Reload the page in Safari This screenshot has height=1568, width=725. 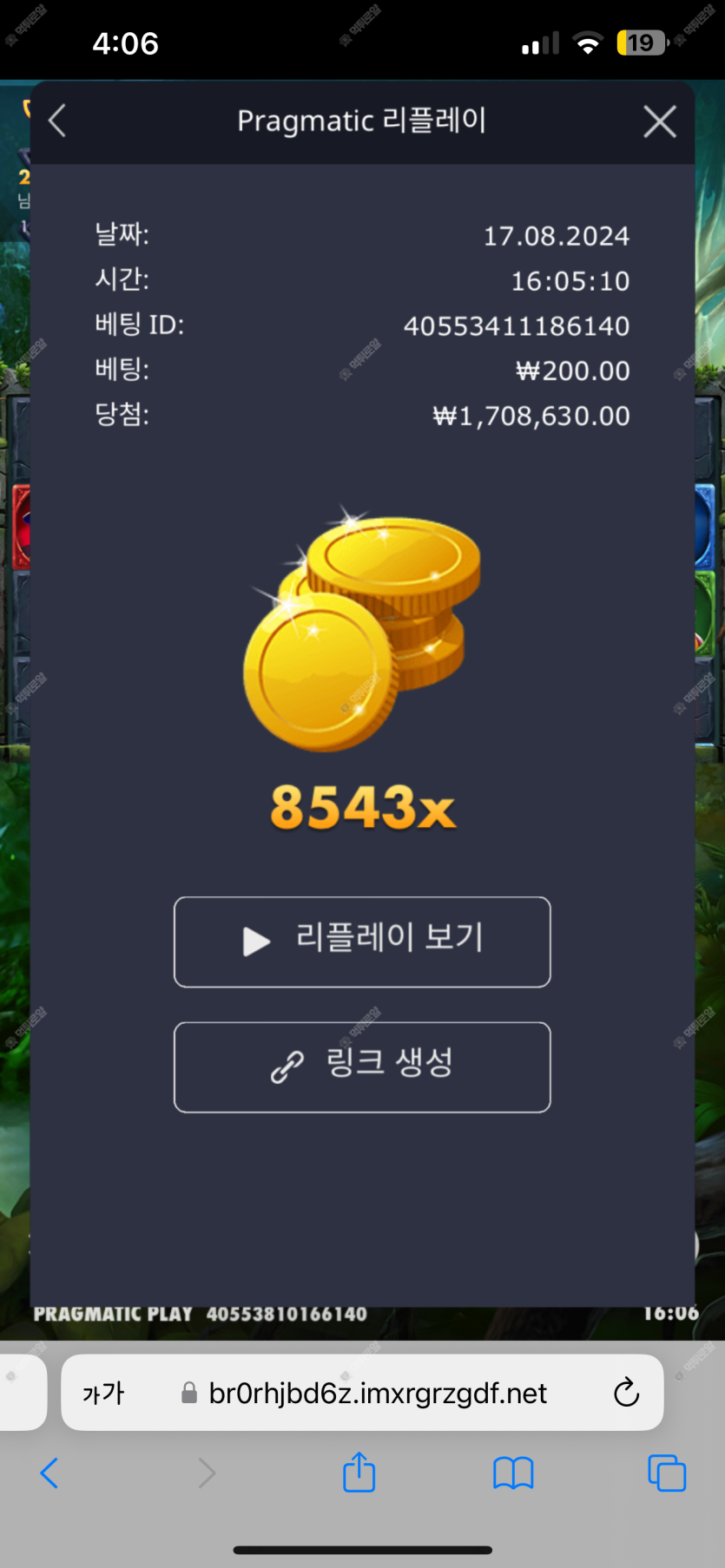coord(626,1394)
